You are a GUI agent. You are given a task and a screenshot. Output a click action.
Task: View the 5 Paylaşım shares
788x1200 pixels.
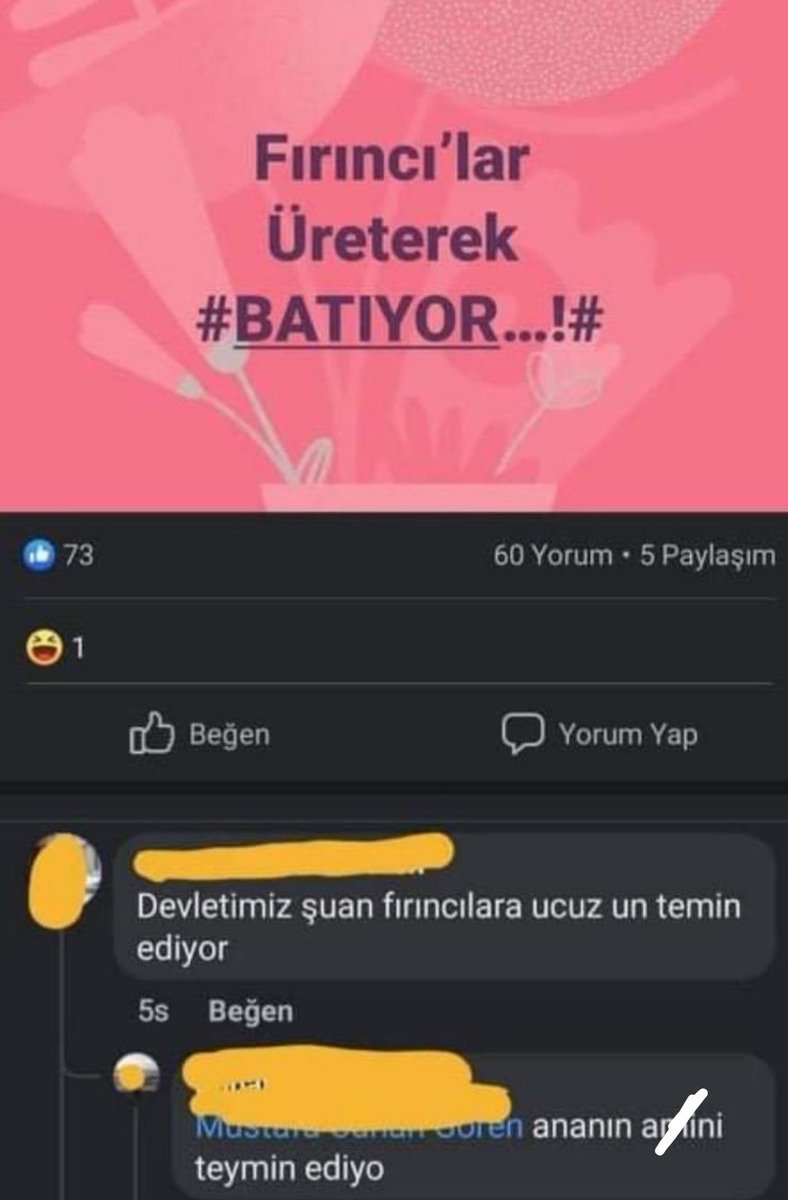pos(706,555)
